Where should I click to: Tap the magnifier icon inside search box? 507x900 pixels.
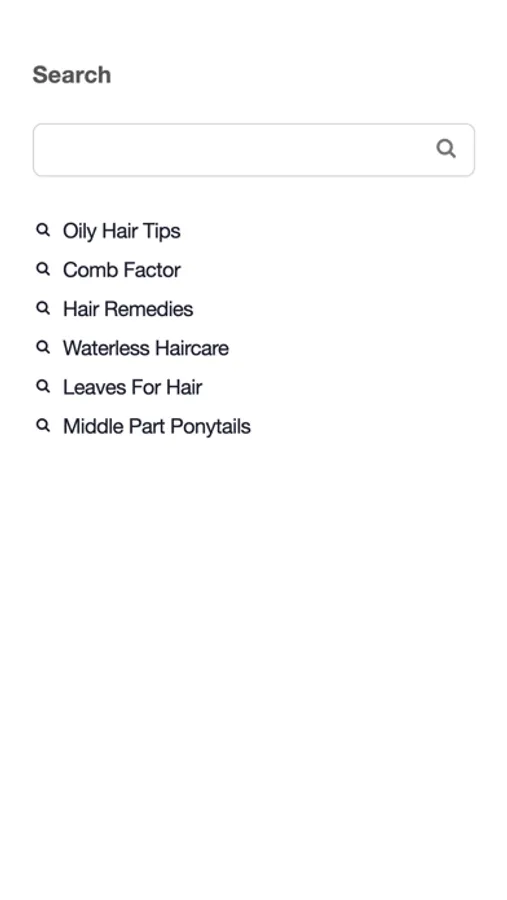pyautogui.click(x=446, y=149)
